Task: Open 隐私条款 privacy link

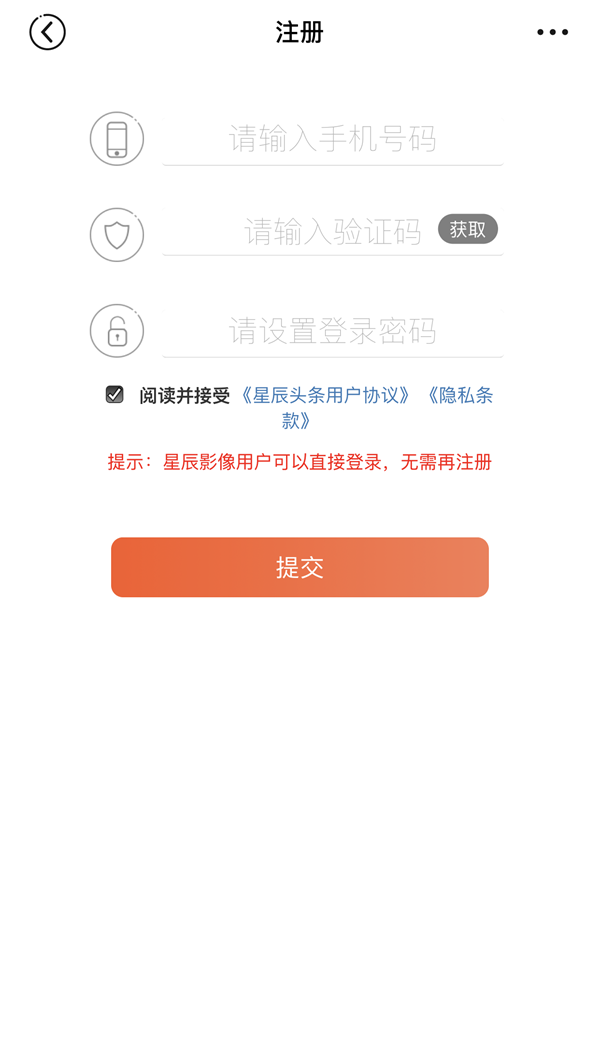Action: [x=460, y=395]
